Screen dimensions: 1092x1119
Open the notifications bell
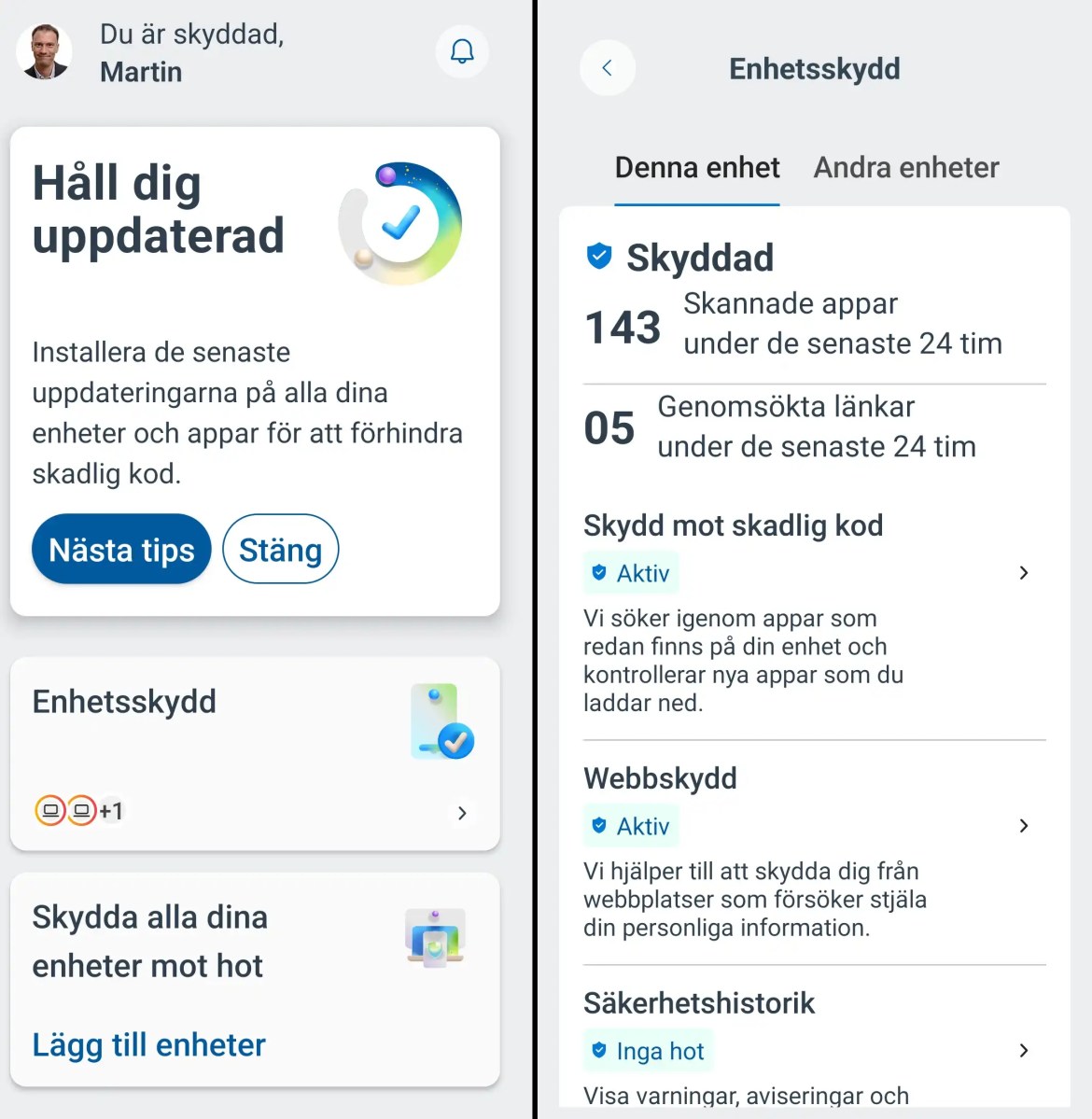(x=462, y=51)
